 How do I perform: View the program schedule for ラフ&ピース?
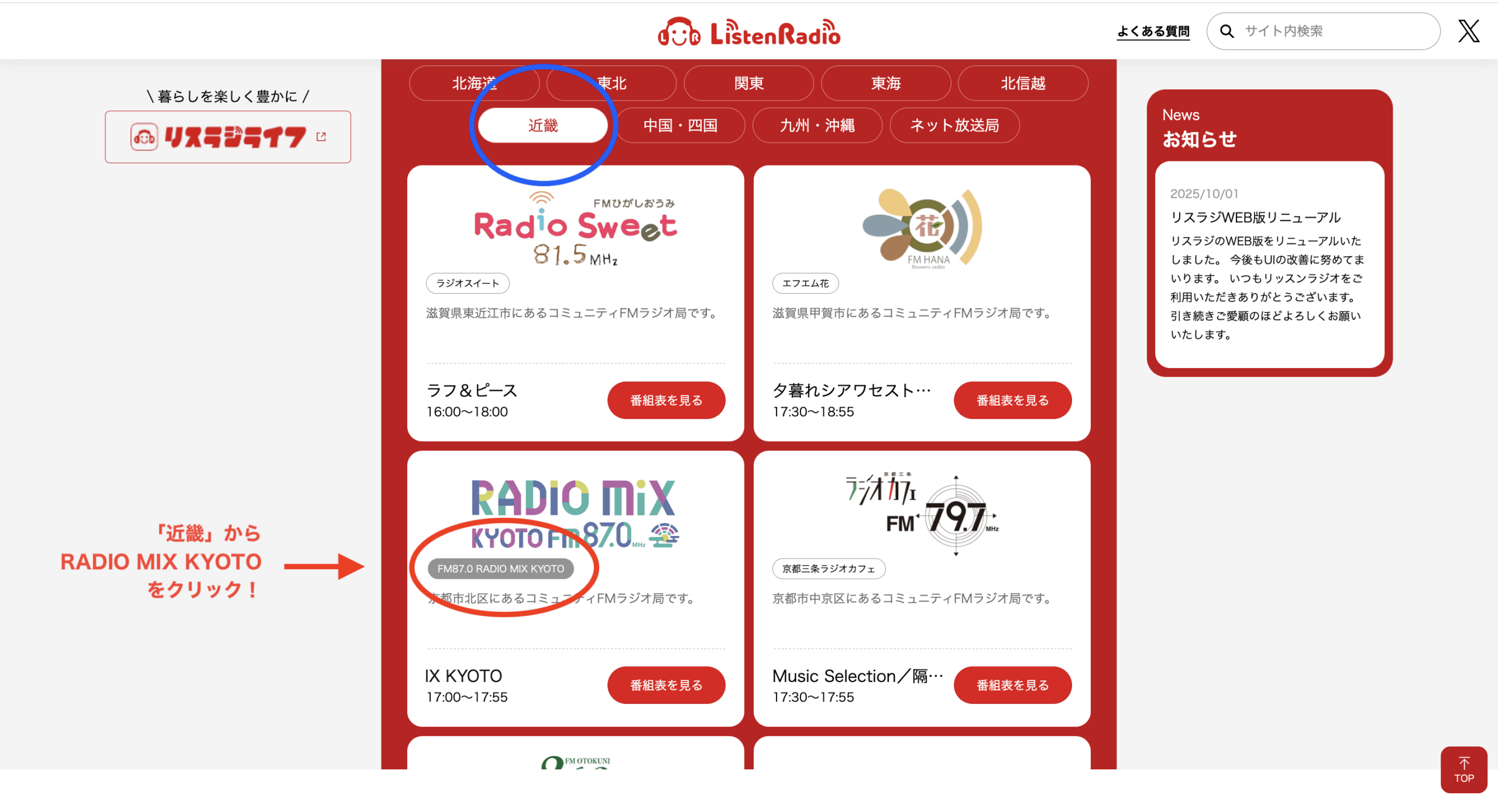tap(666, 400)
